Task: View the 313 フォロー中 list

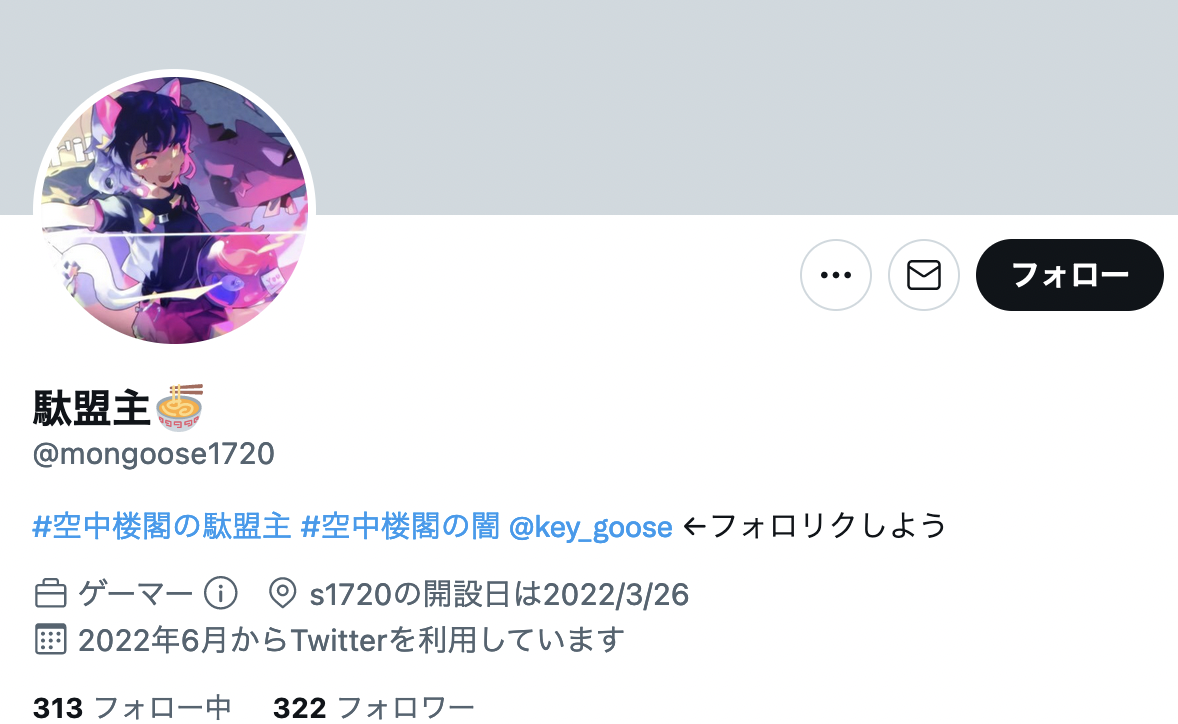Action: [x=132, y=708]
